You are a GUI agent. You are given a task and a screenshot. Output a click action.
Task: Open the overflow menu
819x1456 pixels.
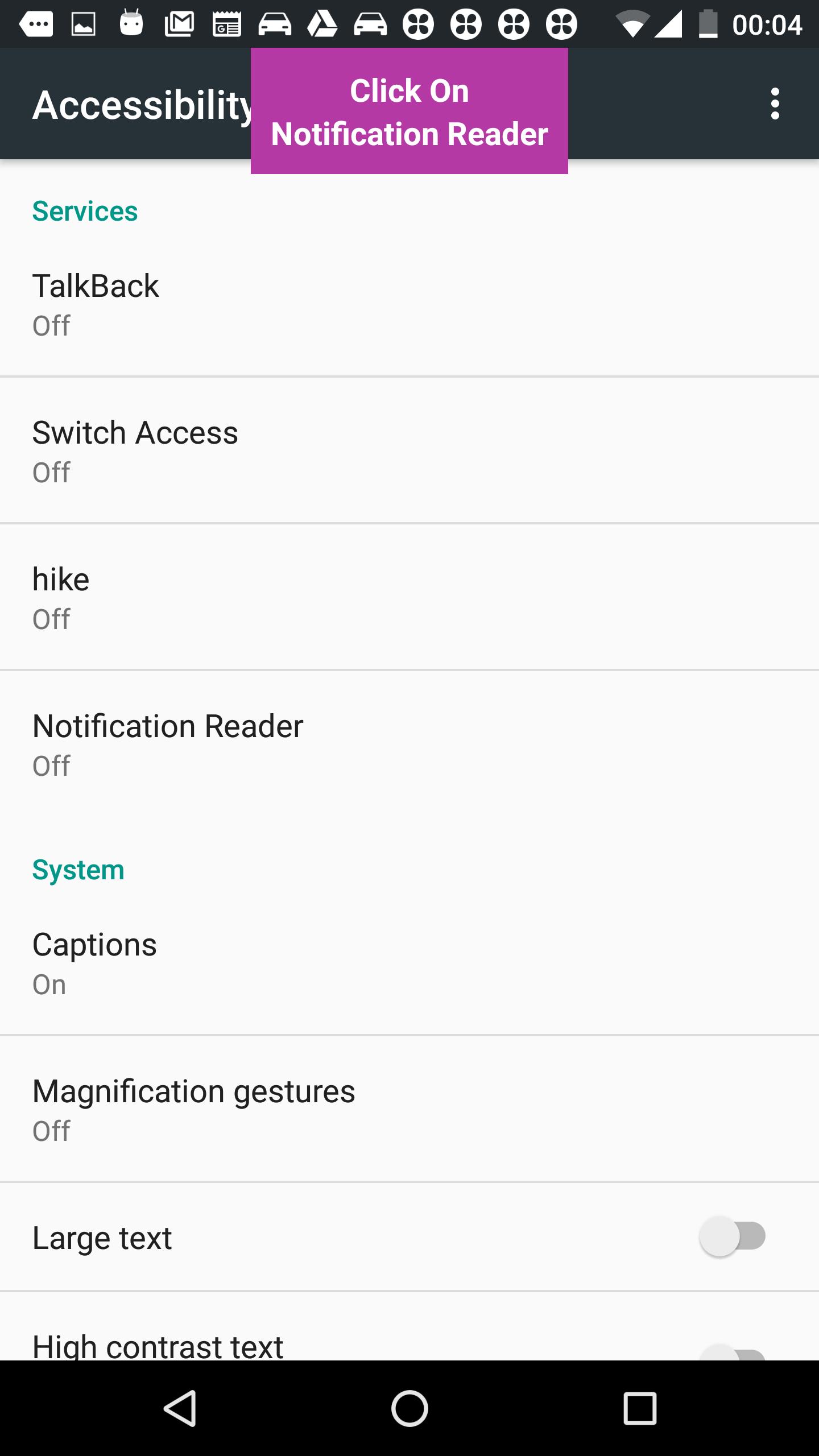click(776, 104)
